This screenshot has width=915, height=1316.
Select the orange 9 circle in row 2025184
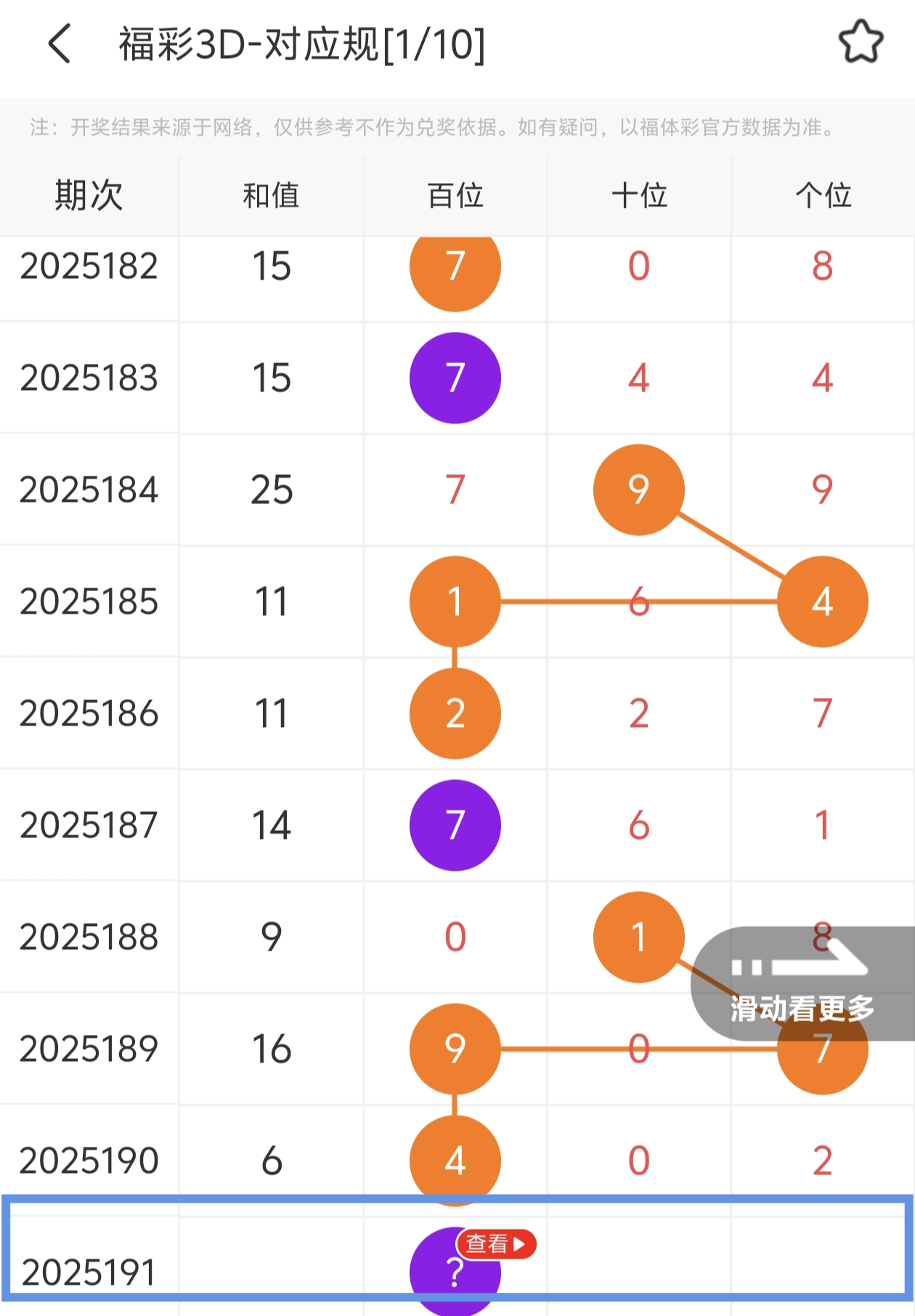[x=638, y=490]
